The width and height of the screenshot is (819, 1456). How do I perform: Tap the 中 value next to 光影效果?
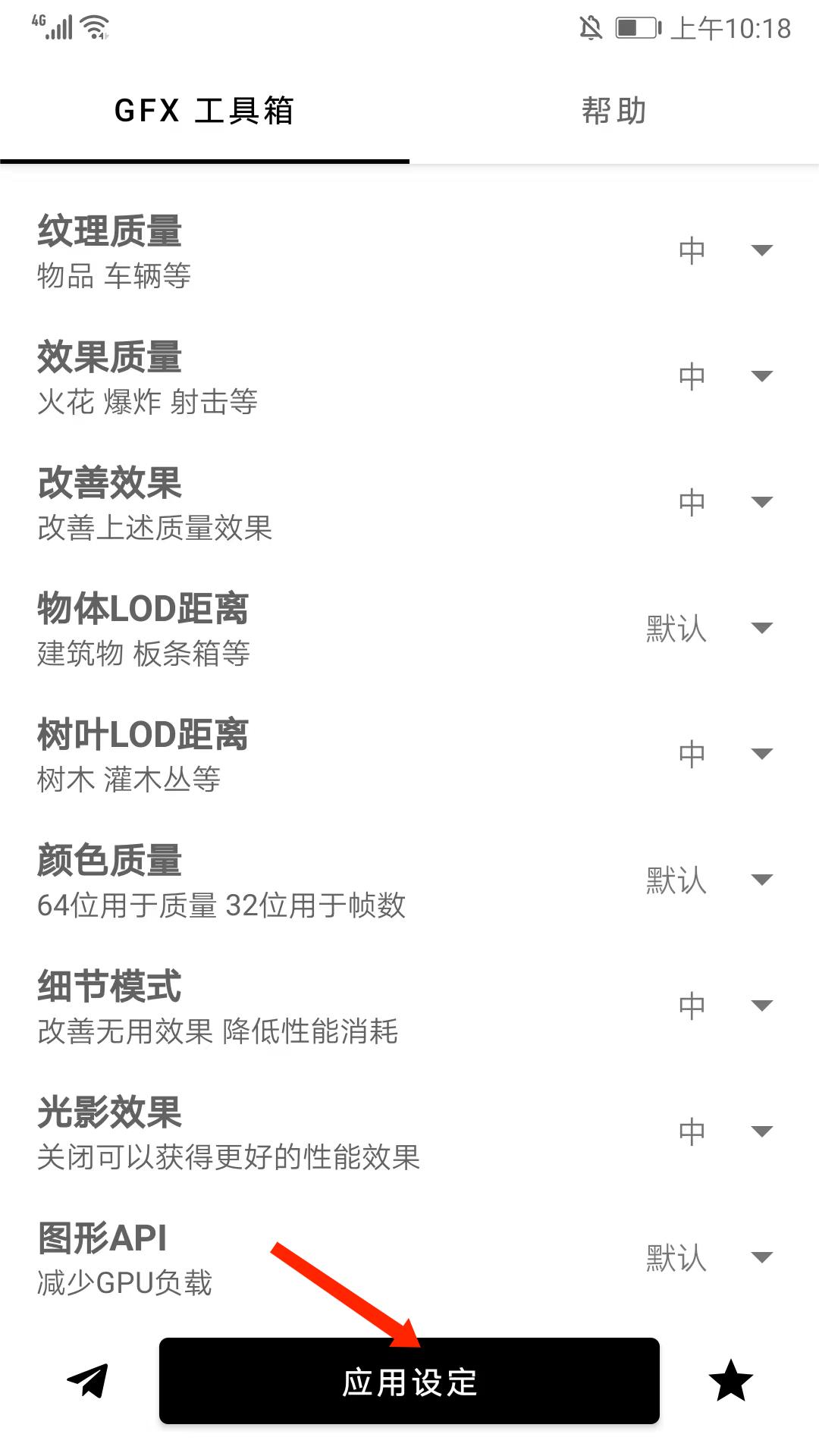(692, 1131)
